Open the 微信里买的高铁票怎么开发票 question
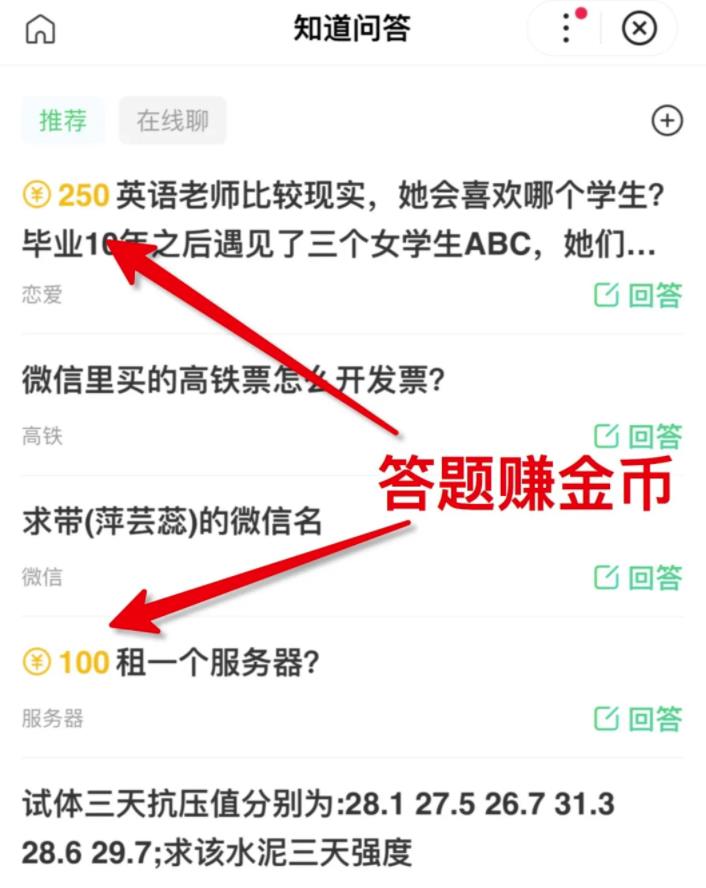706x888 pixels. [232, 380]
